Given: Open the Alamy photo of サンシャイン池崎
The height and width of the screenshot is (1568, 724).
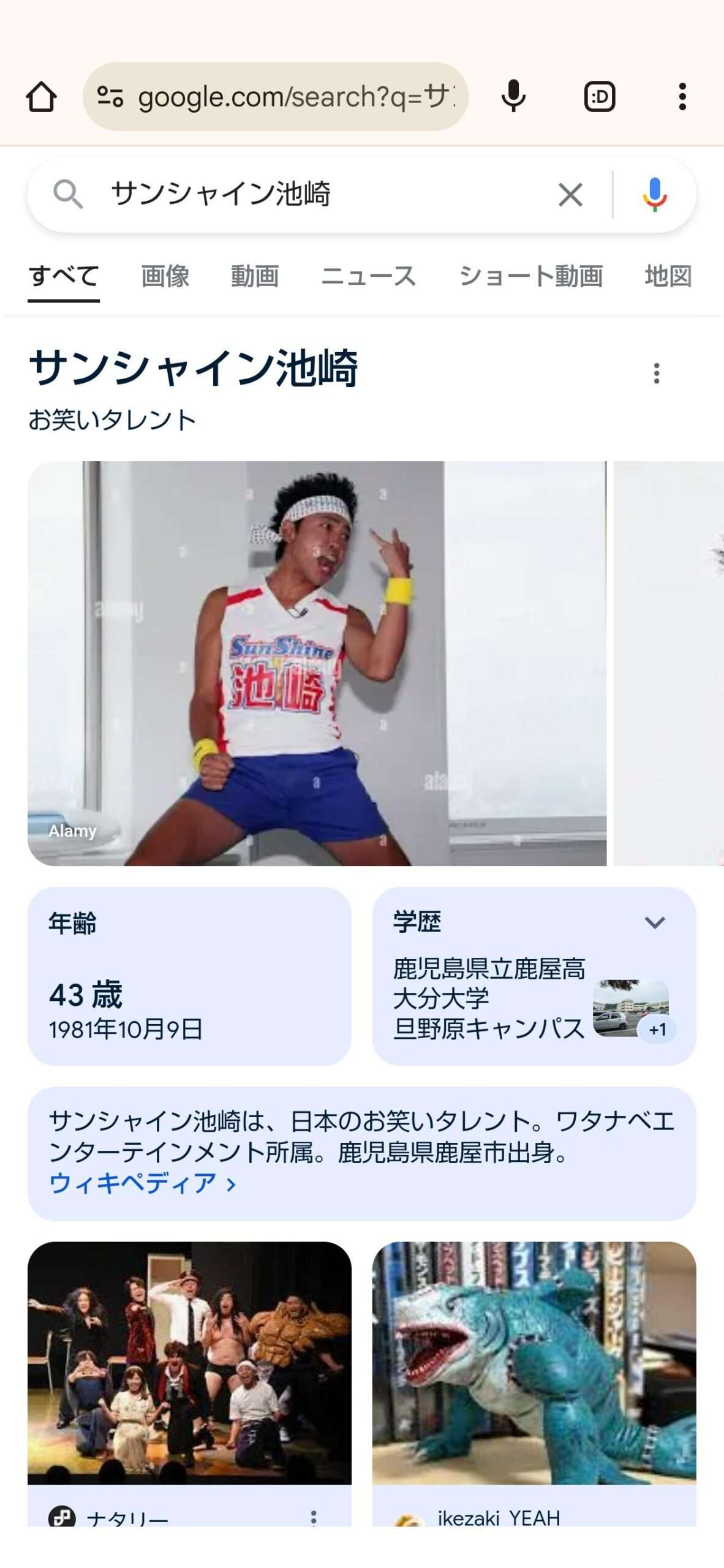Looking at the screenshot, I should tap(317, 663).
